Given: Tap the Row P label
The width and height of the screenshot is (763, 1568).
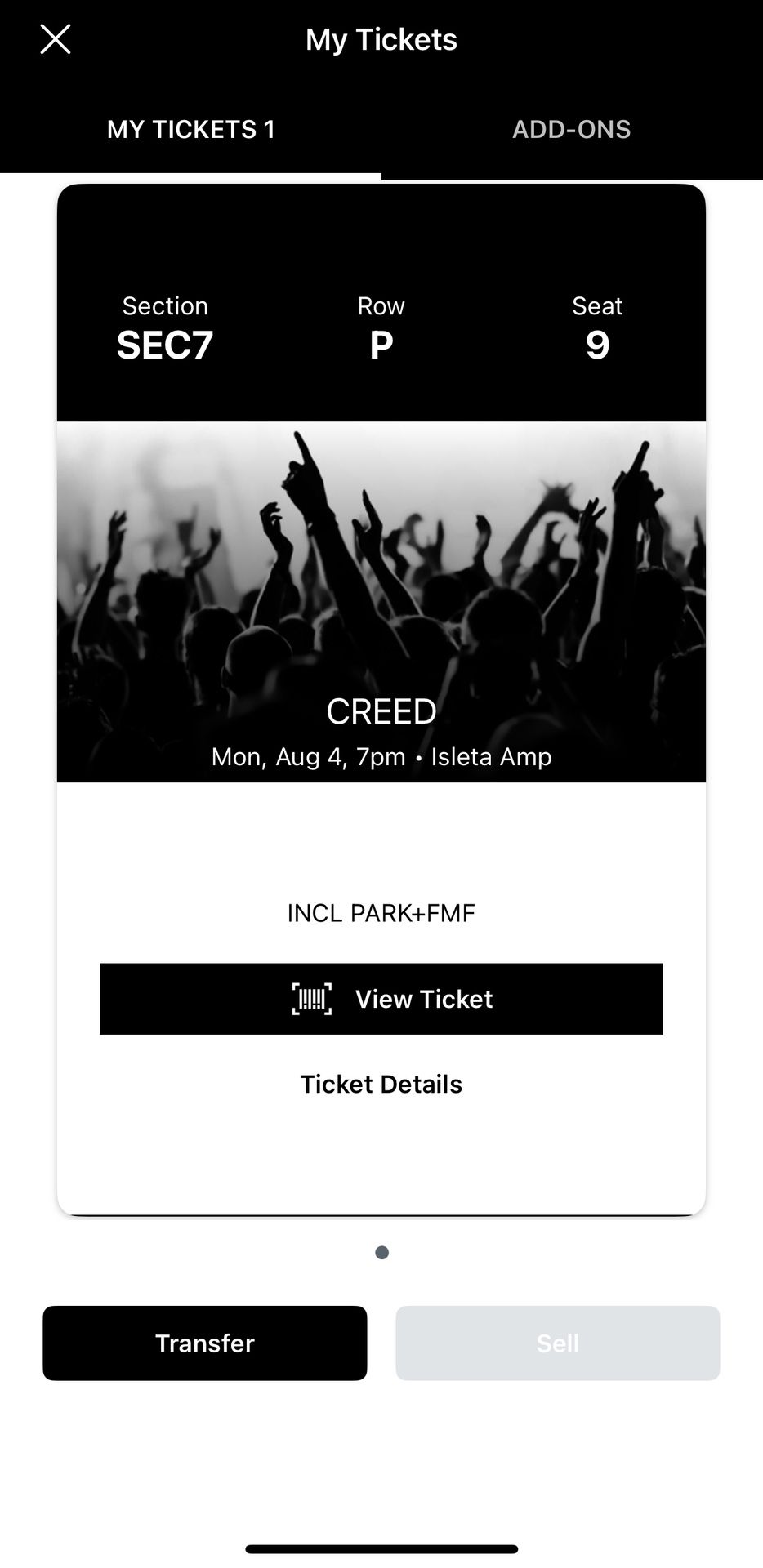Looking at the screenshot, I should coord(380,345).
